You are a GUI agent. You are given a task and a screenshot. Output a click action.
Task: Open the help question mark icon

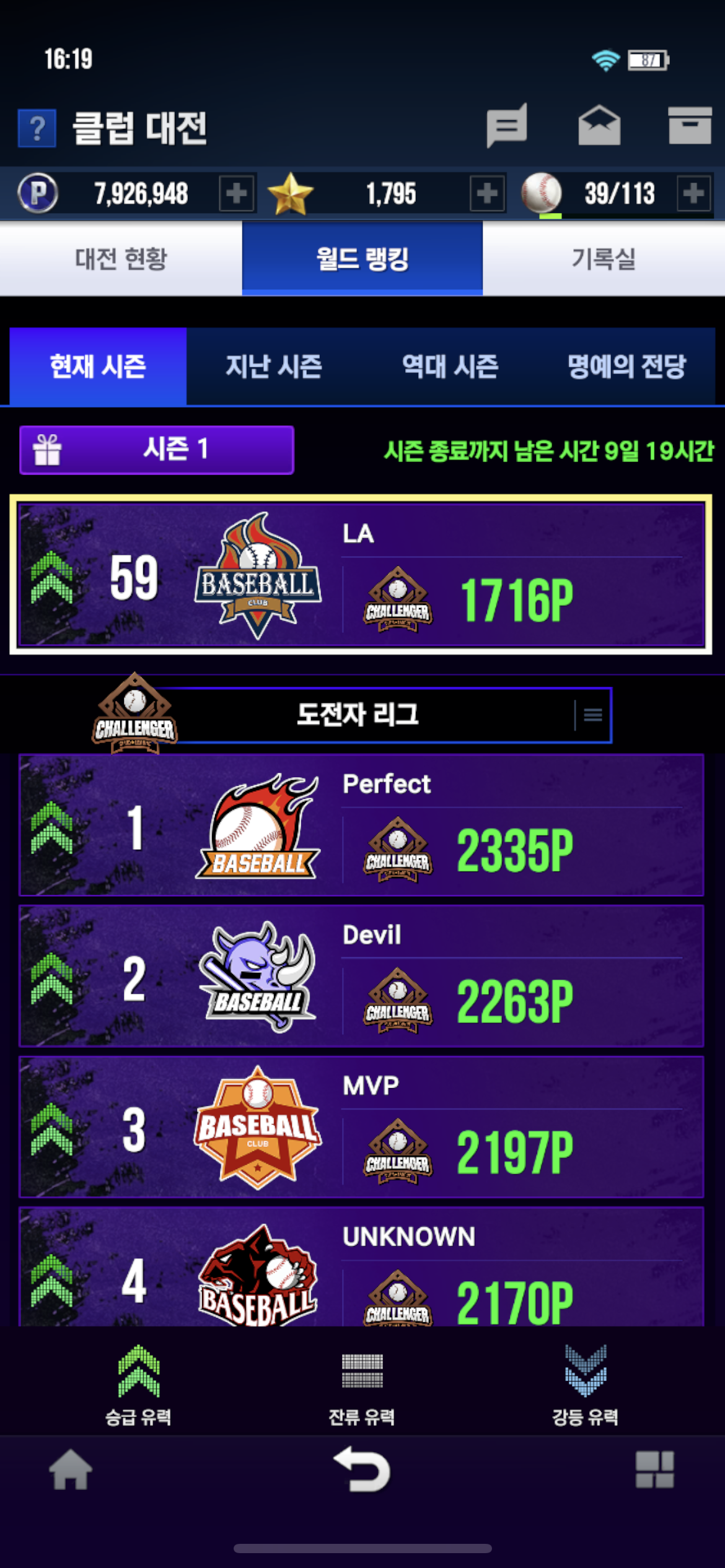tap(37, 128)
